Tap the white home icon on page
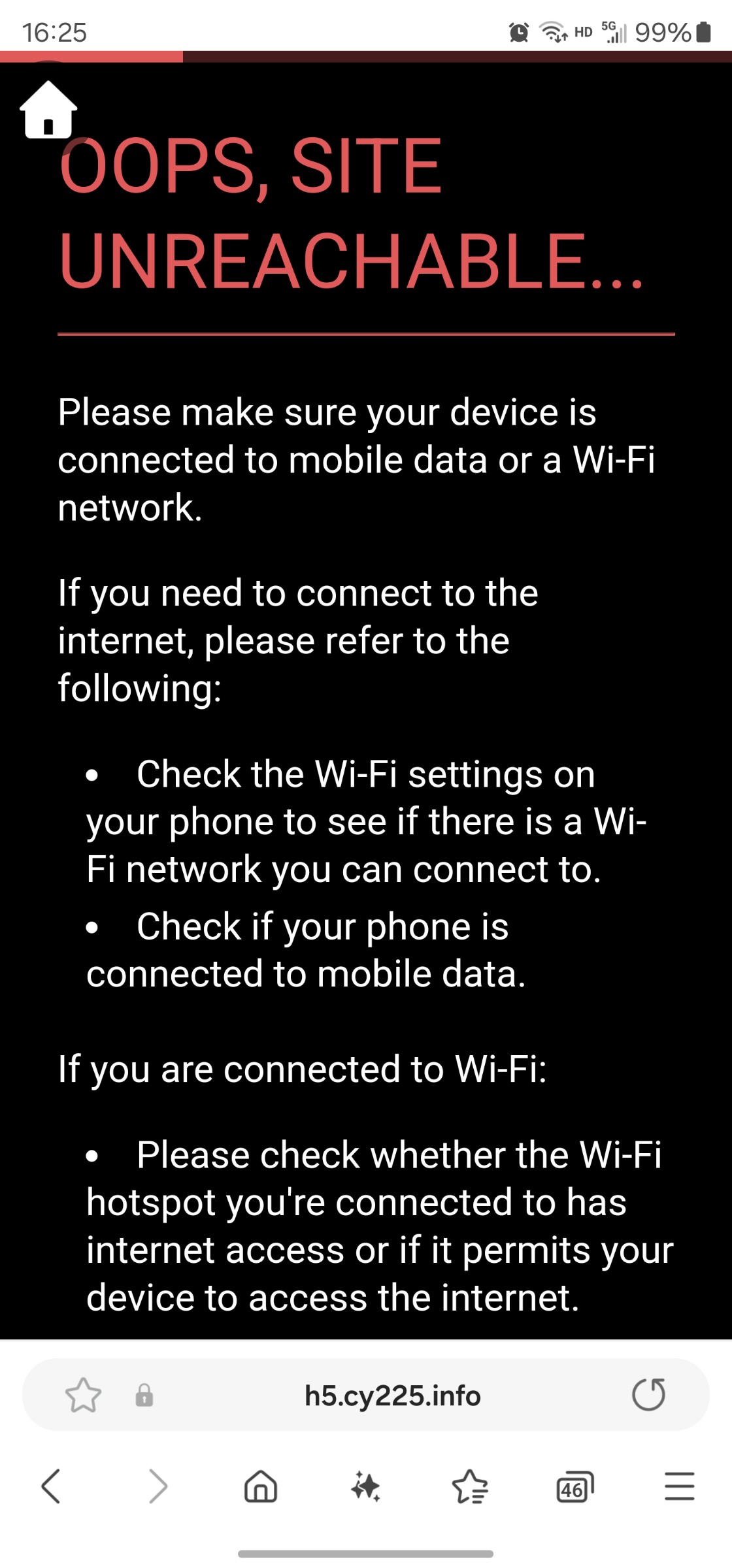The height and width of the screenshot is (1568, 732). pyautogui.click(x=48, y=109)
